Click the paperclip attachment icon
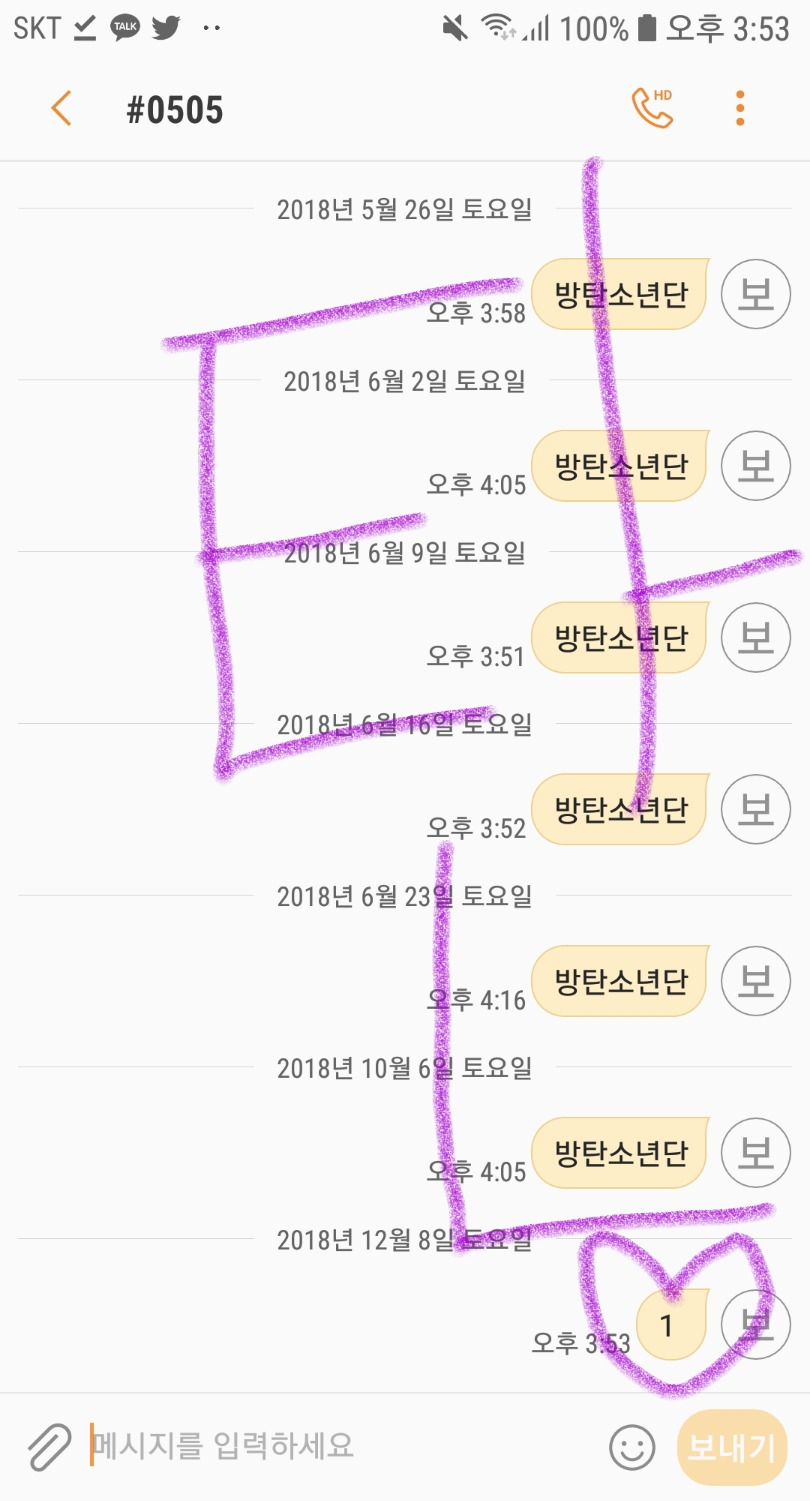 tap(44, 1444)
